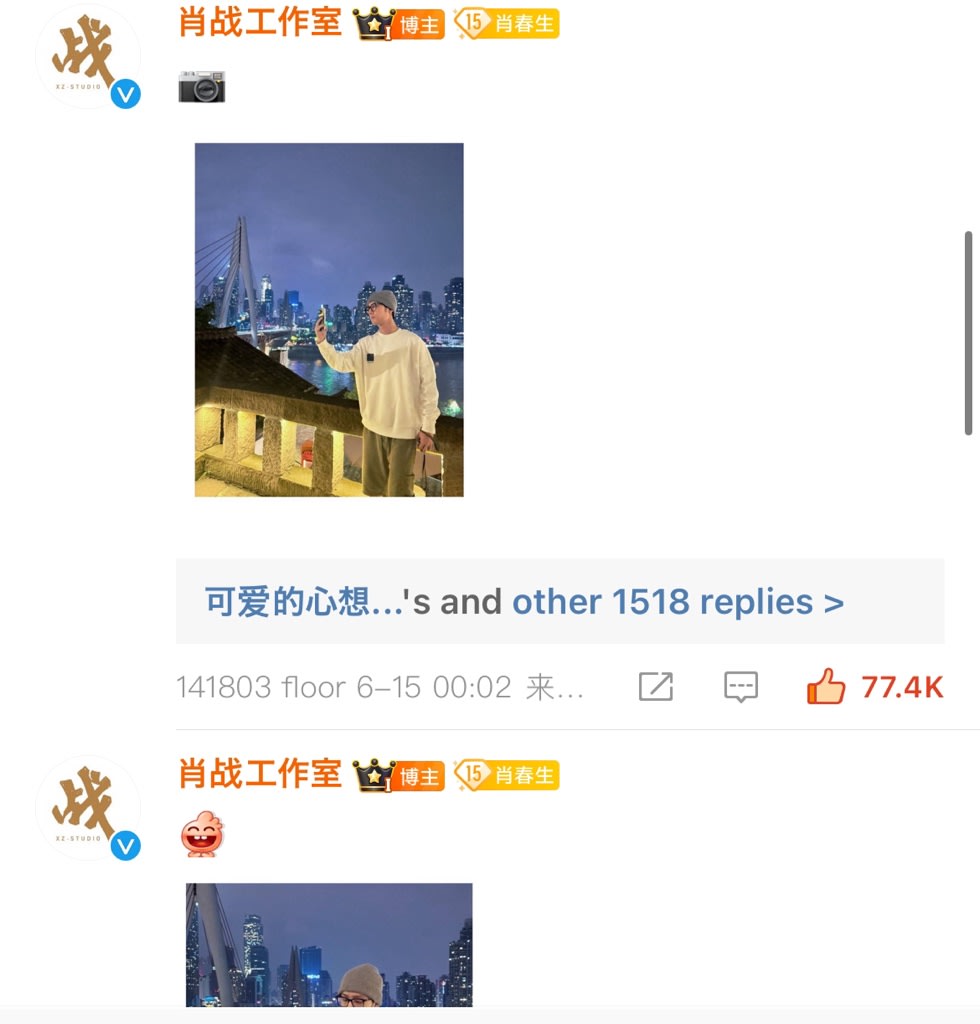Like the comment with 77.4K likes
The height and width of the screenshot is (1024, 980).
(x=826, y=687)
